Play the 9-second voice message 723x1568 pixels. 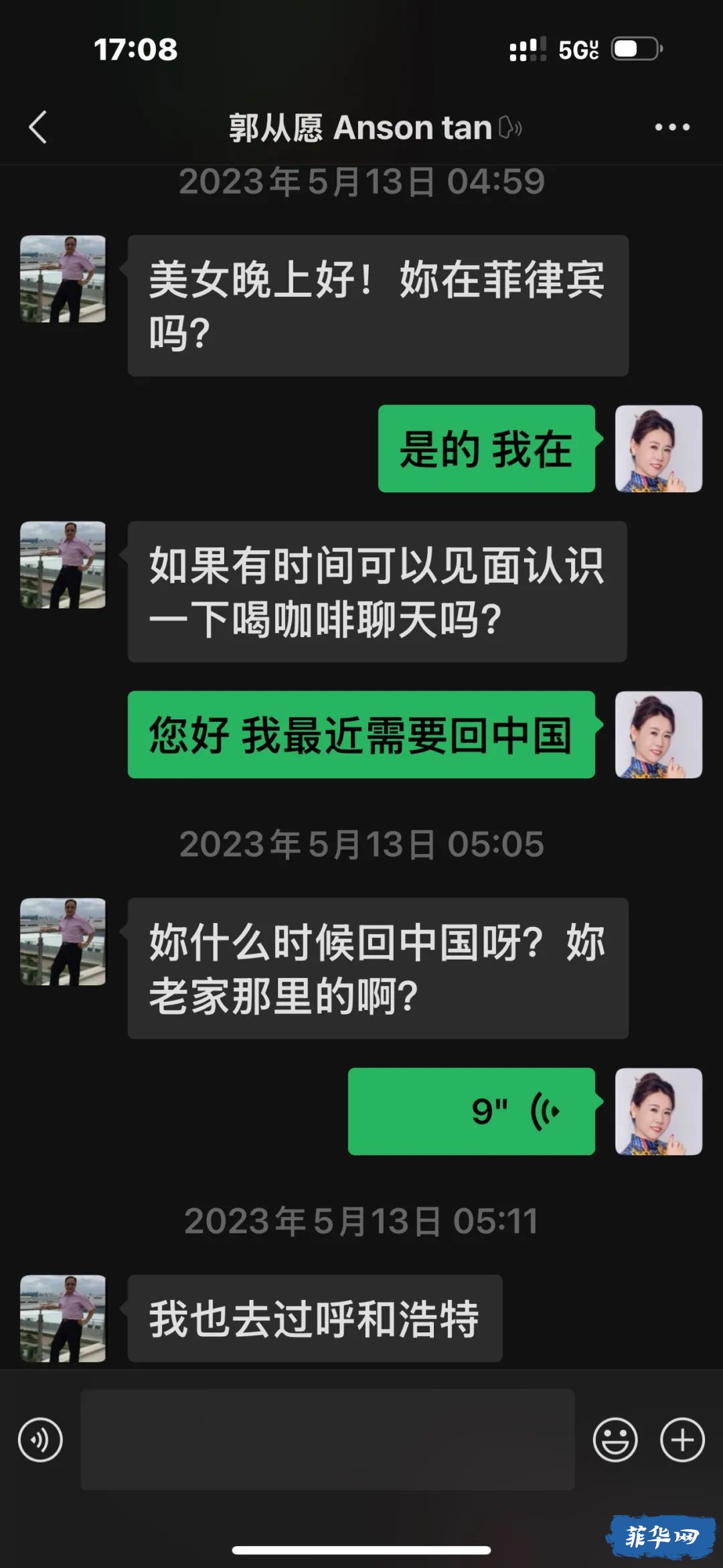point(471,1111)
